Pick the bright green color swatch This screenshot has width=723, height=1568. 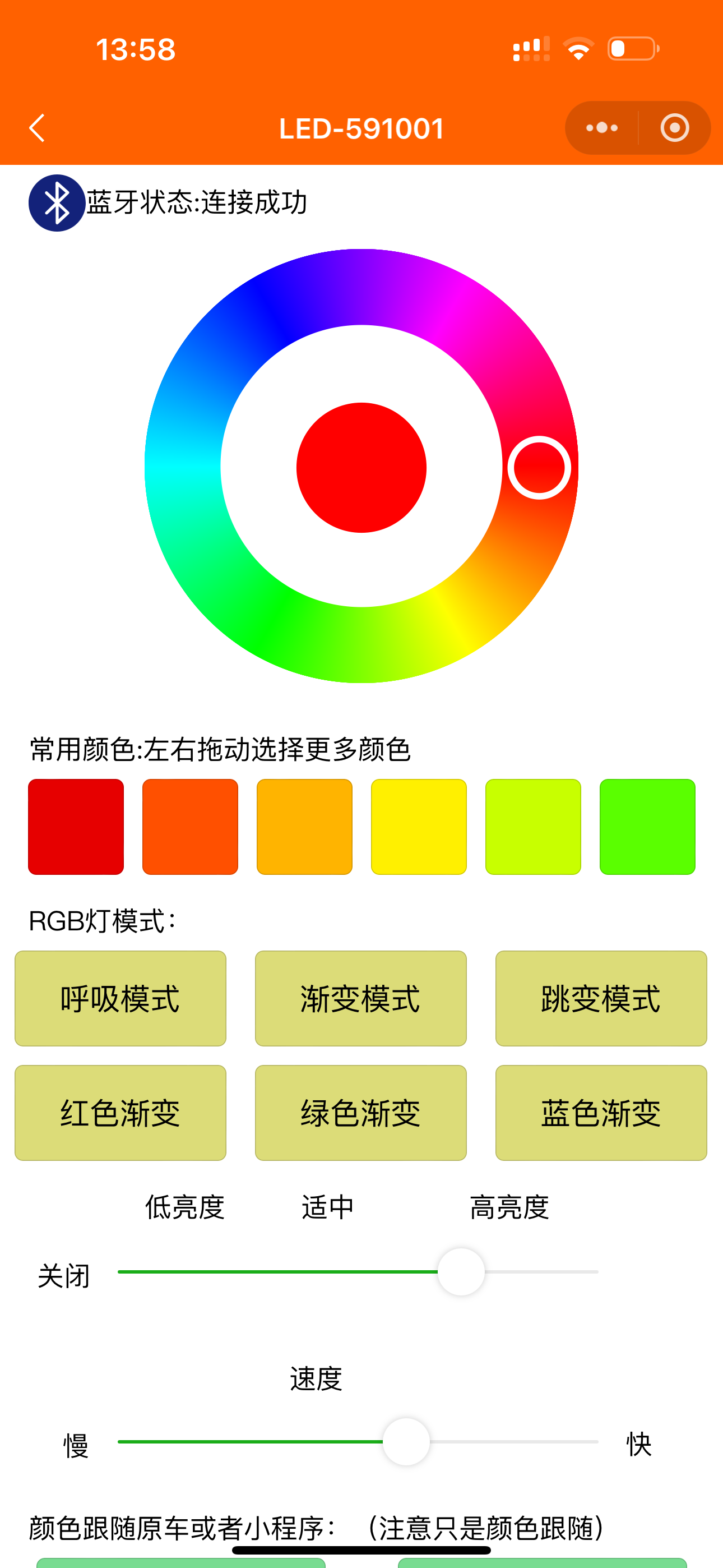(647, 827)
